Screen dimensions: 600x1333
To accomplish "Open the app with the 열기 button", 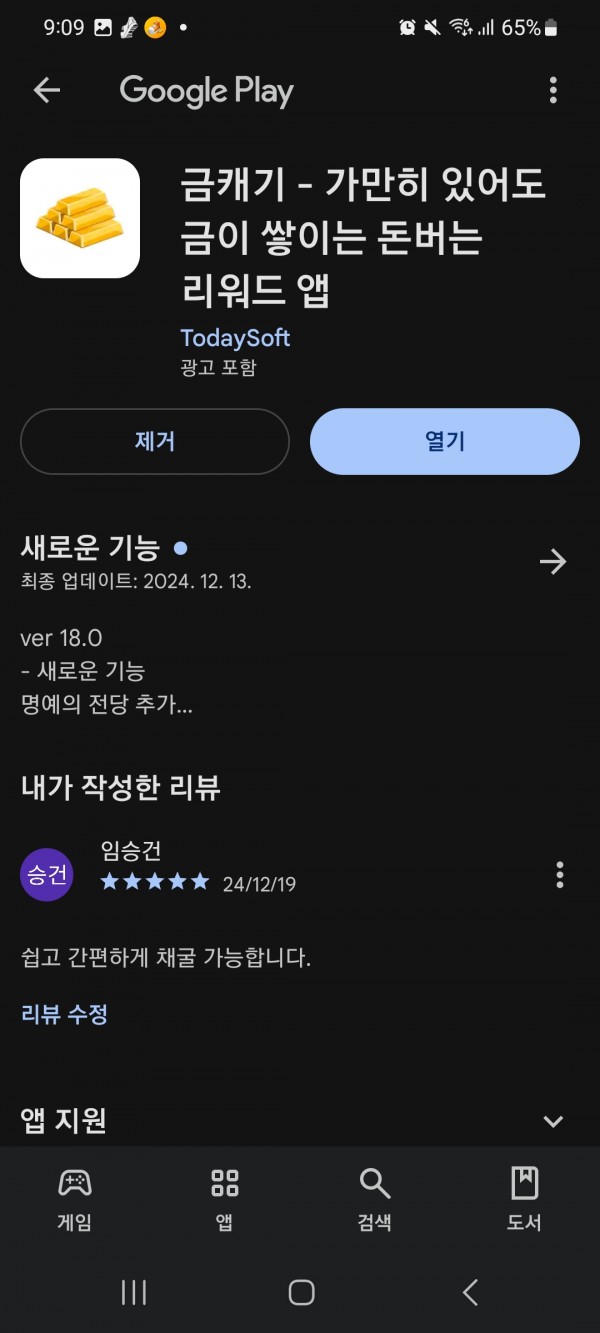I will (445, 441).
